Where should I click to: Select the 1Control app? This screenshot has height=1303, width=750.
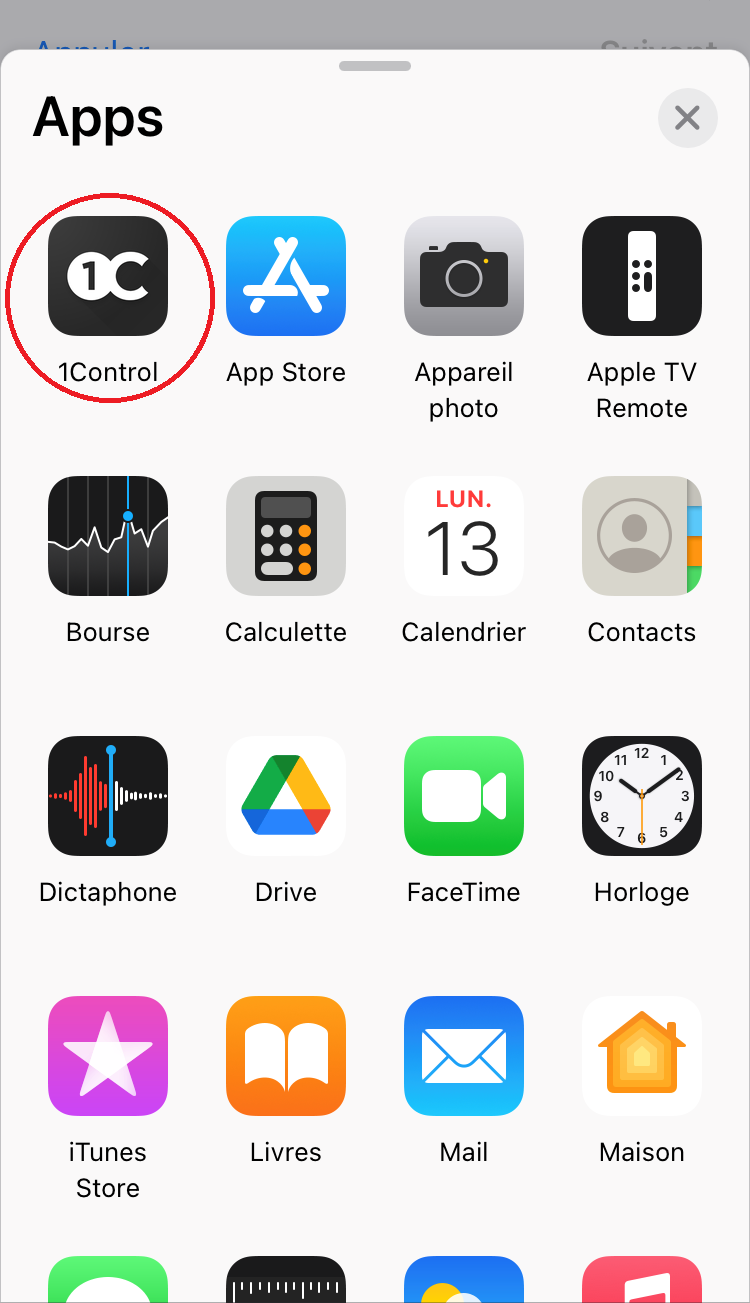coord(108,276)
